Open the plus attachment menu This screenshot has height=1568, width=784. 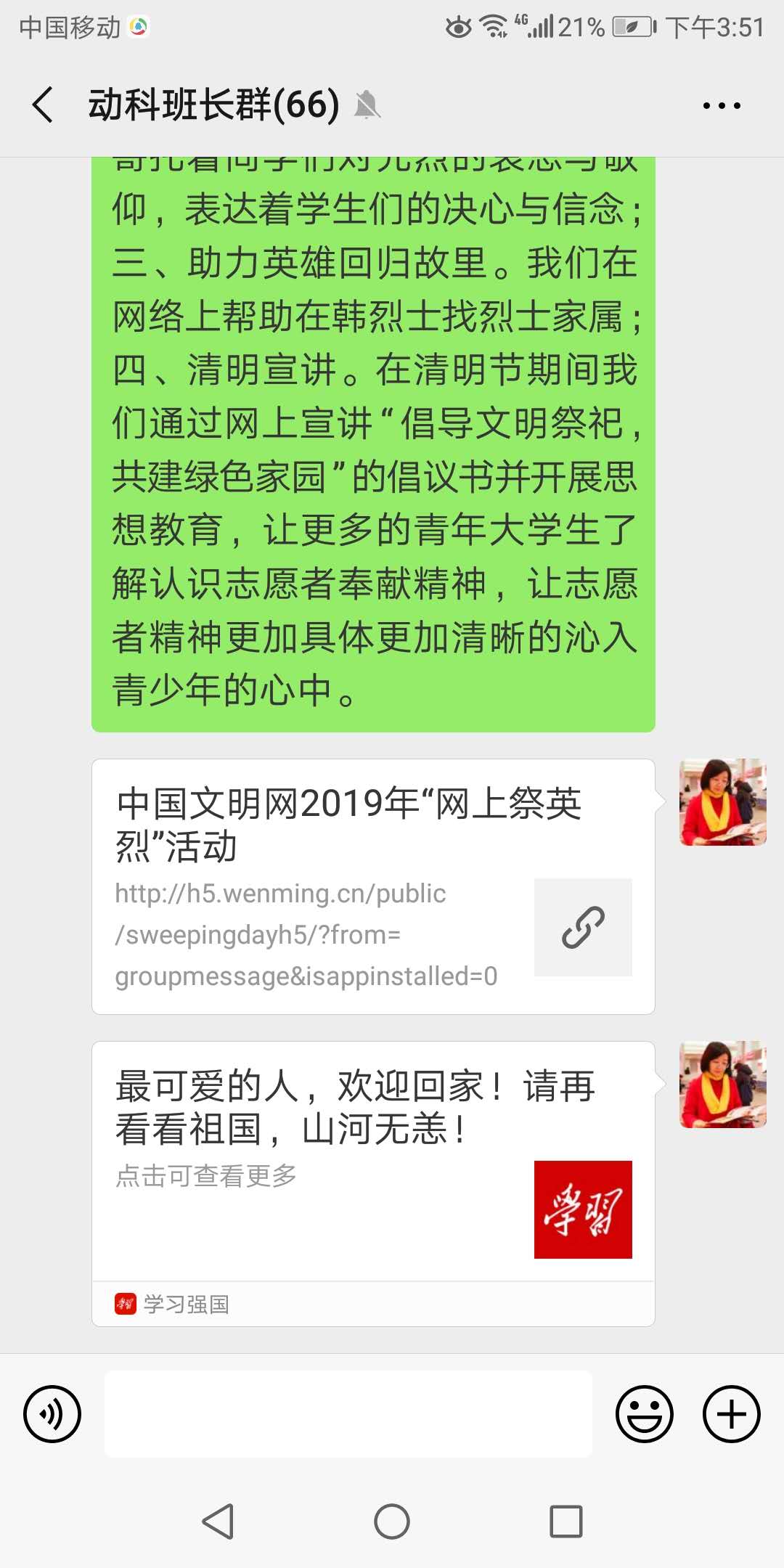tap(731, 1414)
